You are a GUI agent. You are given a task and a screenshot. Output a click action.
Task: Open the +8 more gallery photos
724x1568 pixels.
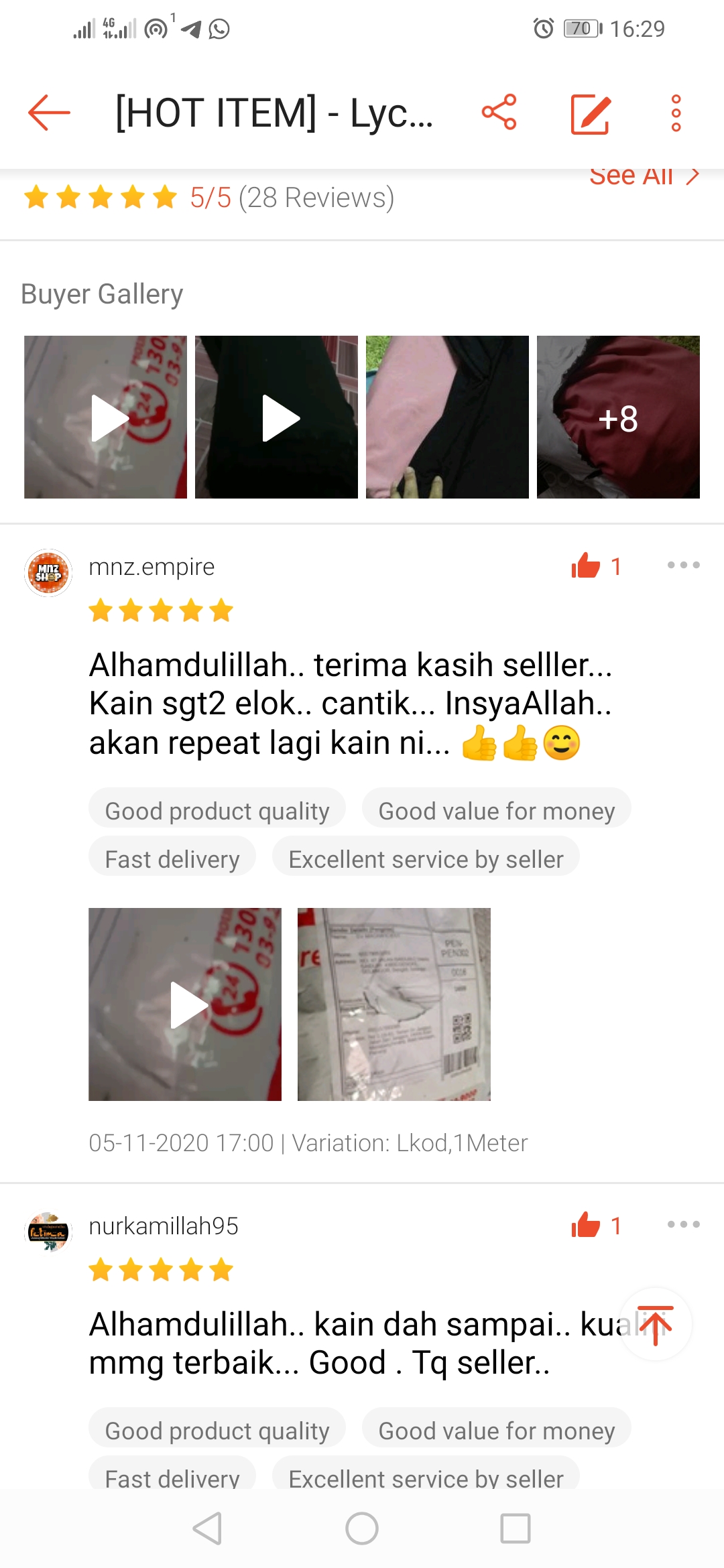tap(618, 417)
